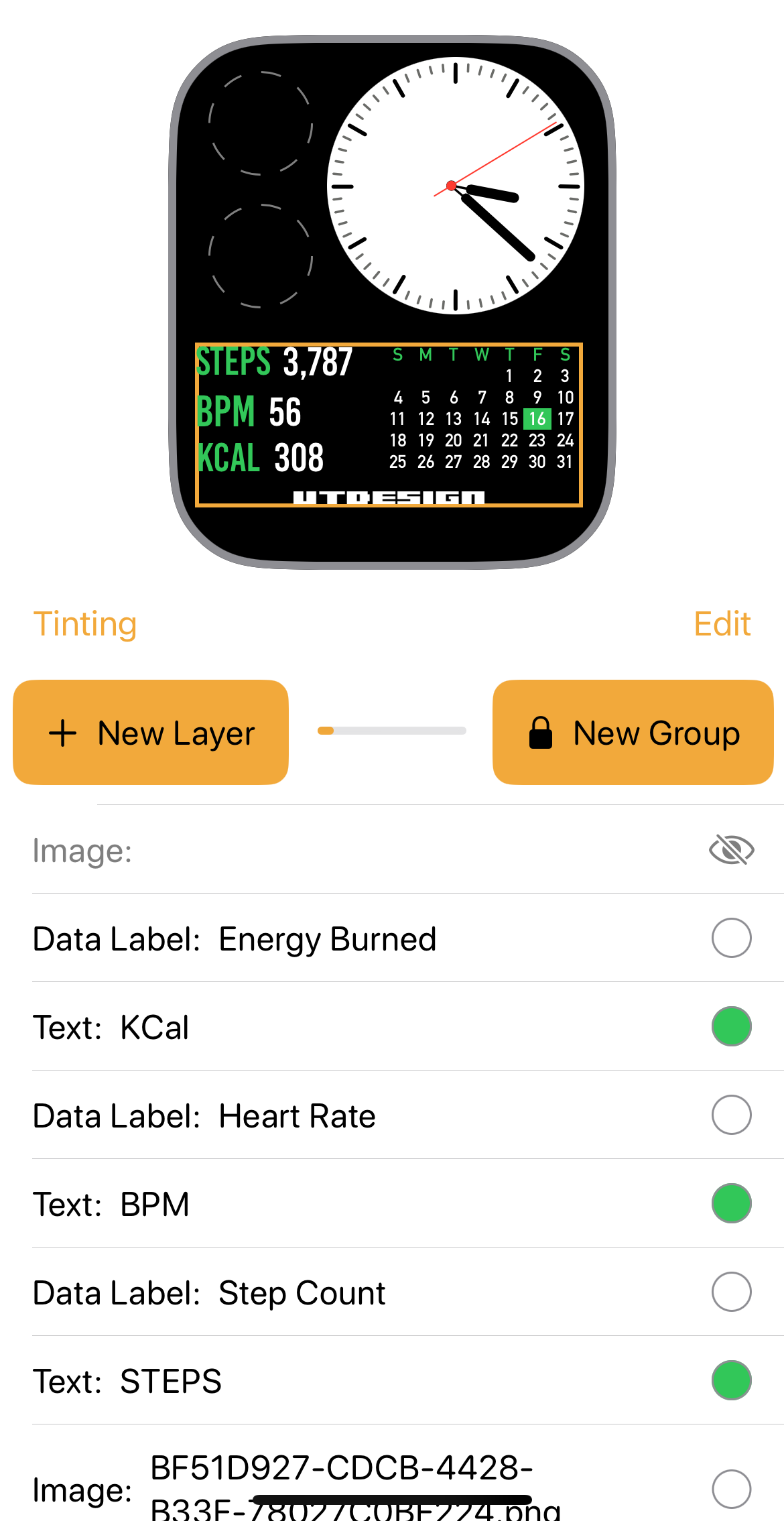Tap the empty color circle for Heart Rate
This screenshot has width=784, height=1521.
click(x=731, y=1115)
